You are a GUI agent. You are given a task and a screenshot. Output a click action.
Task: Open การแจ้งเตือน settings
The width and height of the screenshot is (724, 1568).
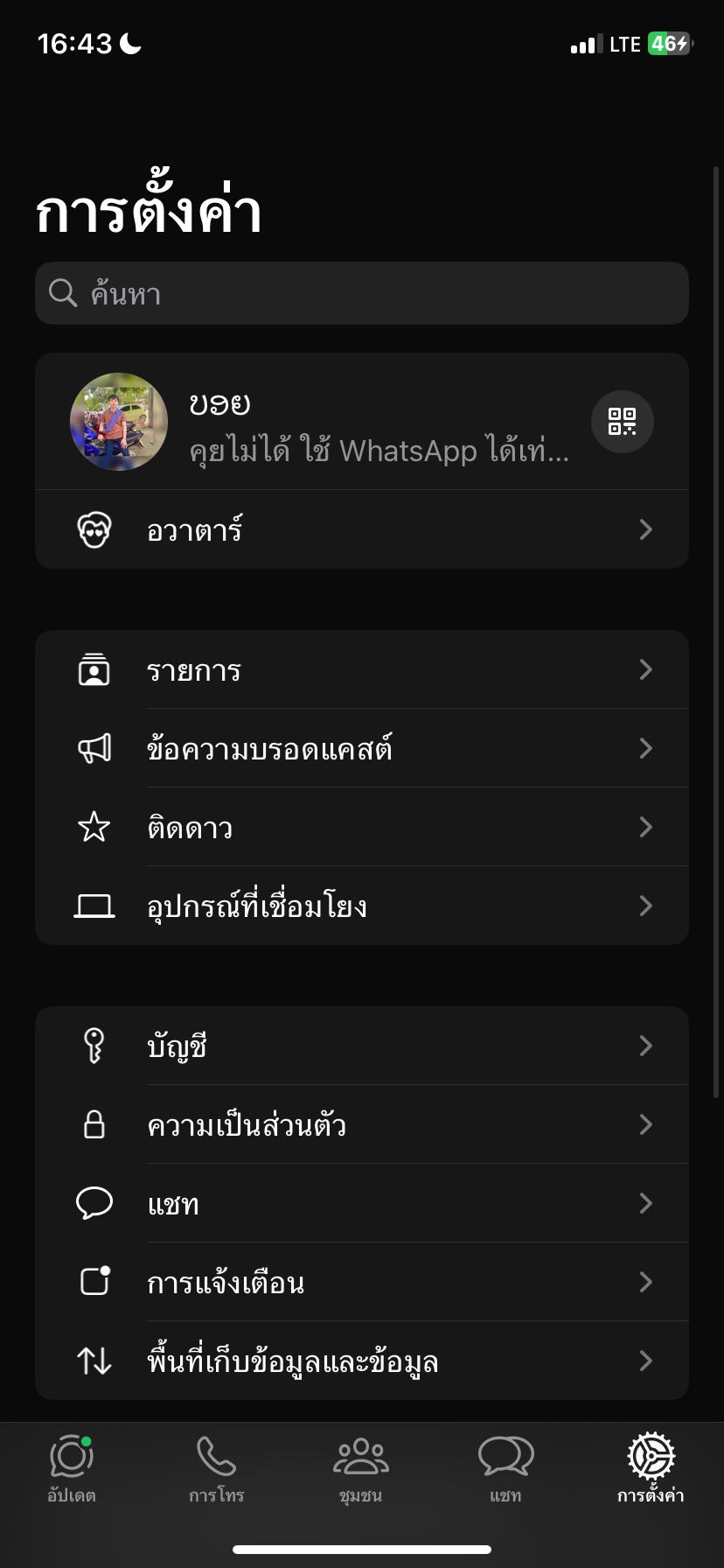click(x=362, y=1283)
